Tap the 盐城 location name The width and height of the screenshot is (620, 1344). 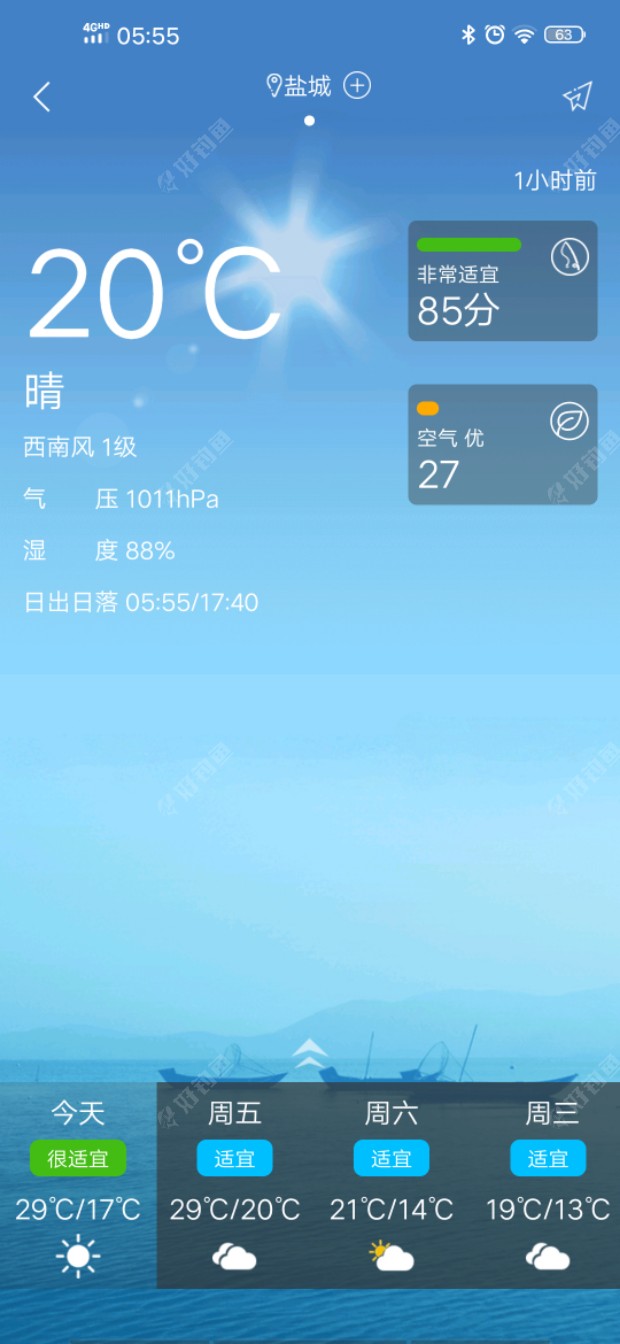click(x=306, y=86)
